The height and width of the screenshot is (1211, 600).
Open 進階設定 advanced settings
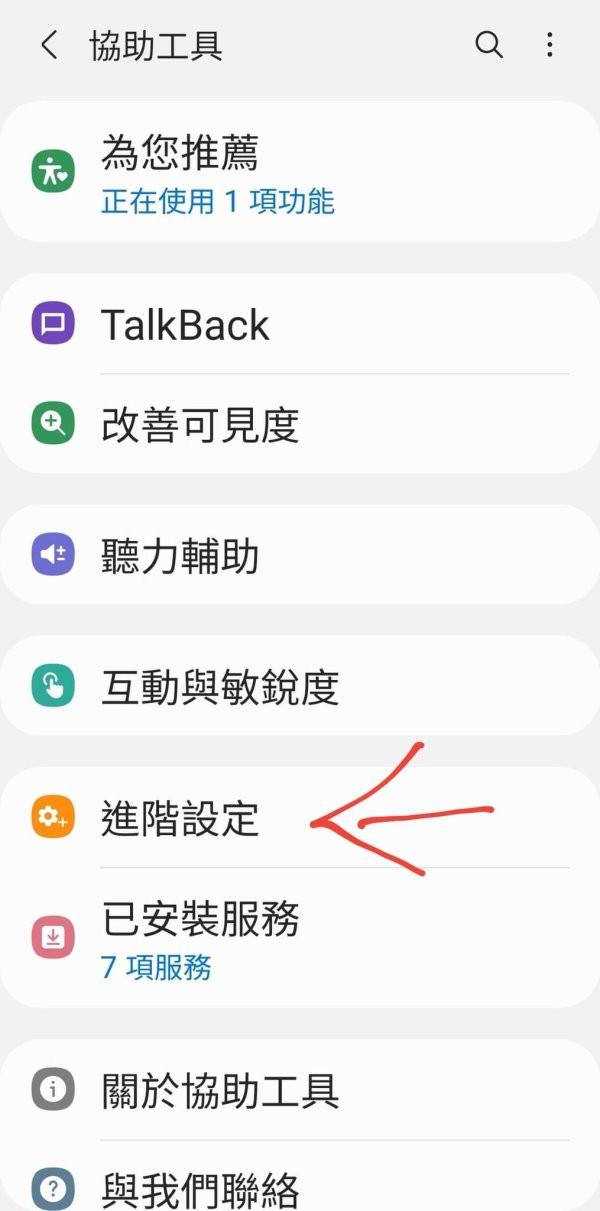tap(180, 819)
